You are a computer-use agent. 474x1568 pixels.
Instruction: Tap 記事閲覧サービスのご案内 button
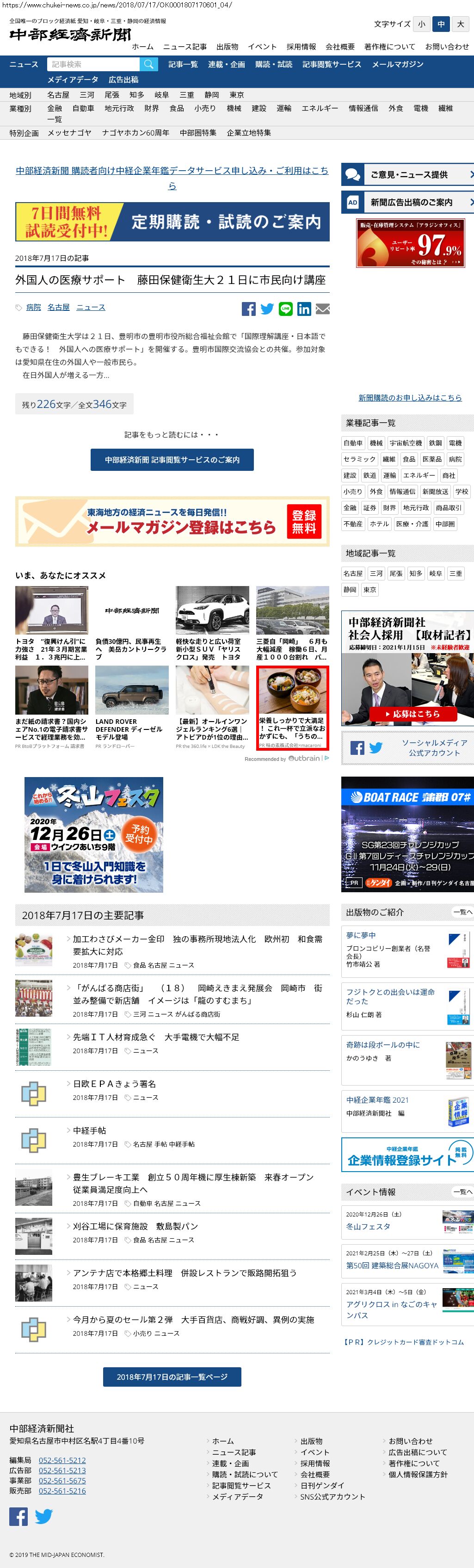click(x=172, y=460)
